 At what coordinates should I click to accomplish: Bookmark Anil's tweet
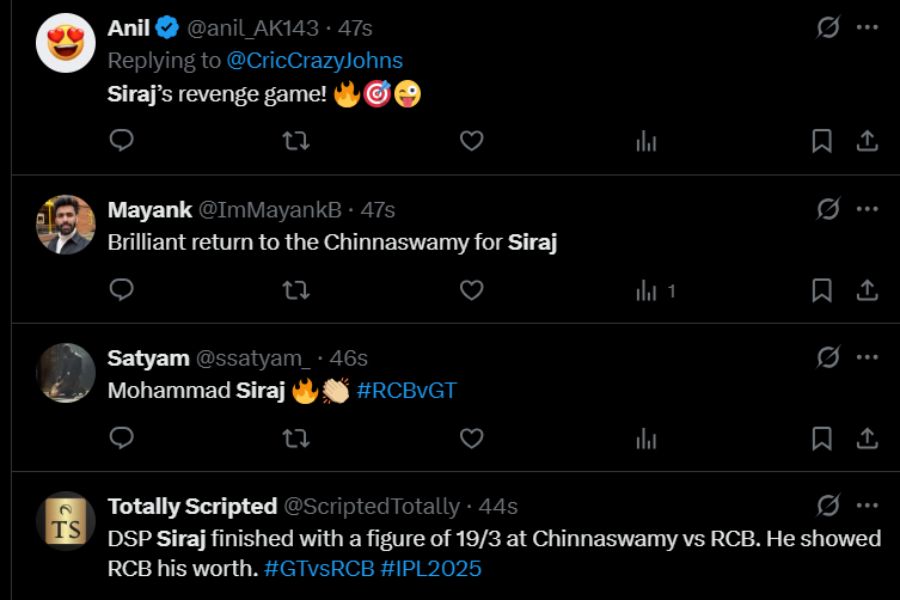[x=821, y=141]
